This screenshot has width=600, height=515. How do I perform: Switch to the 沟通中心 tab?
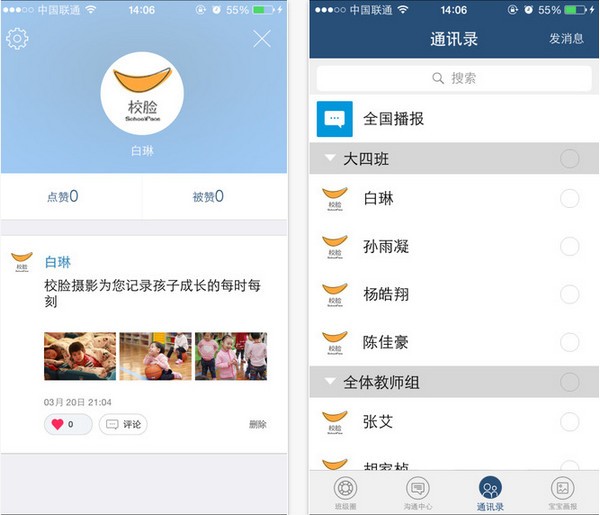(418, 494)
